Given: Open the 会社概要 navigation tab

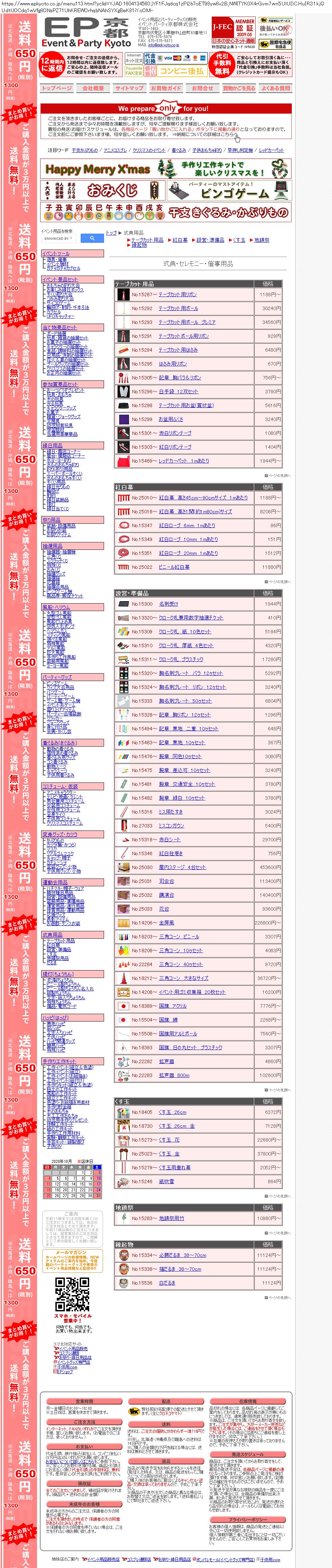Looking at the screenshot, I should tap(93, 88).
